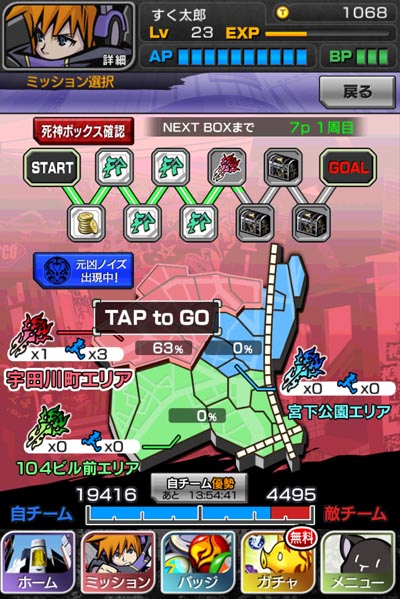This screenshot has height=599, width=400.
Task: Open the ガチャ tab
Action: pos(278,562)
